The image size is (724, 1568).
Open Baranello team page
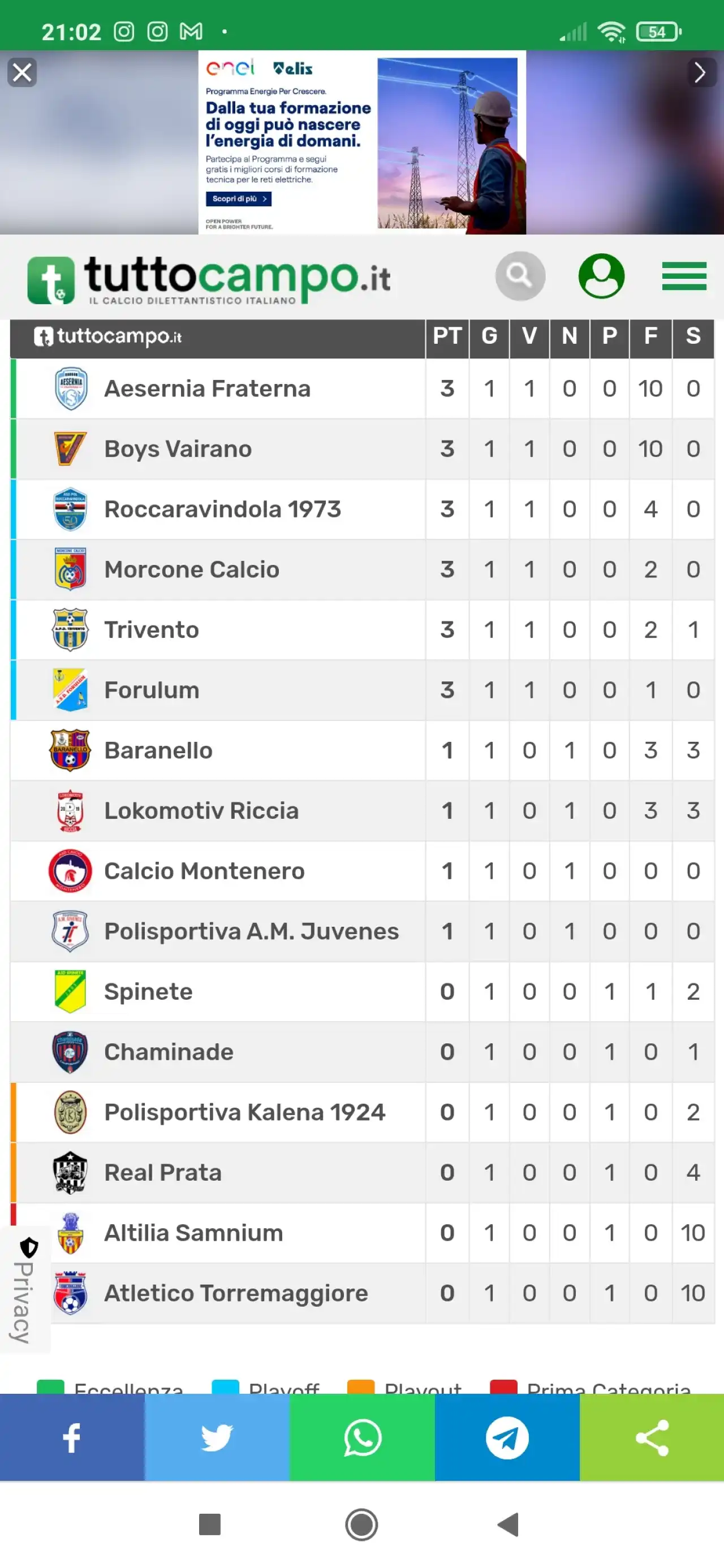point(158,750)
